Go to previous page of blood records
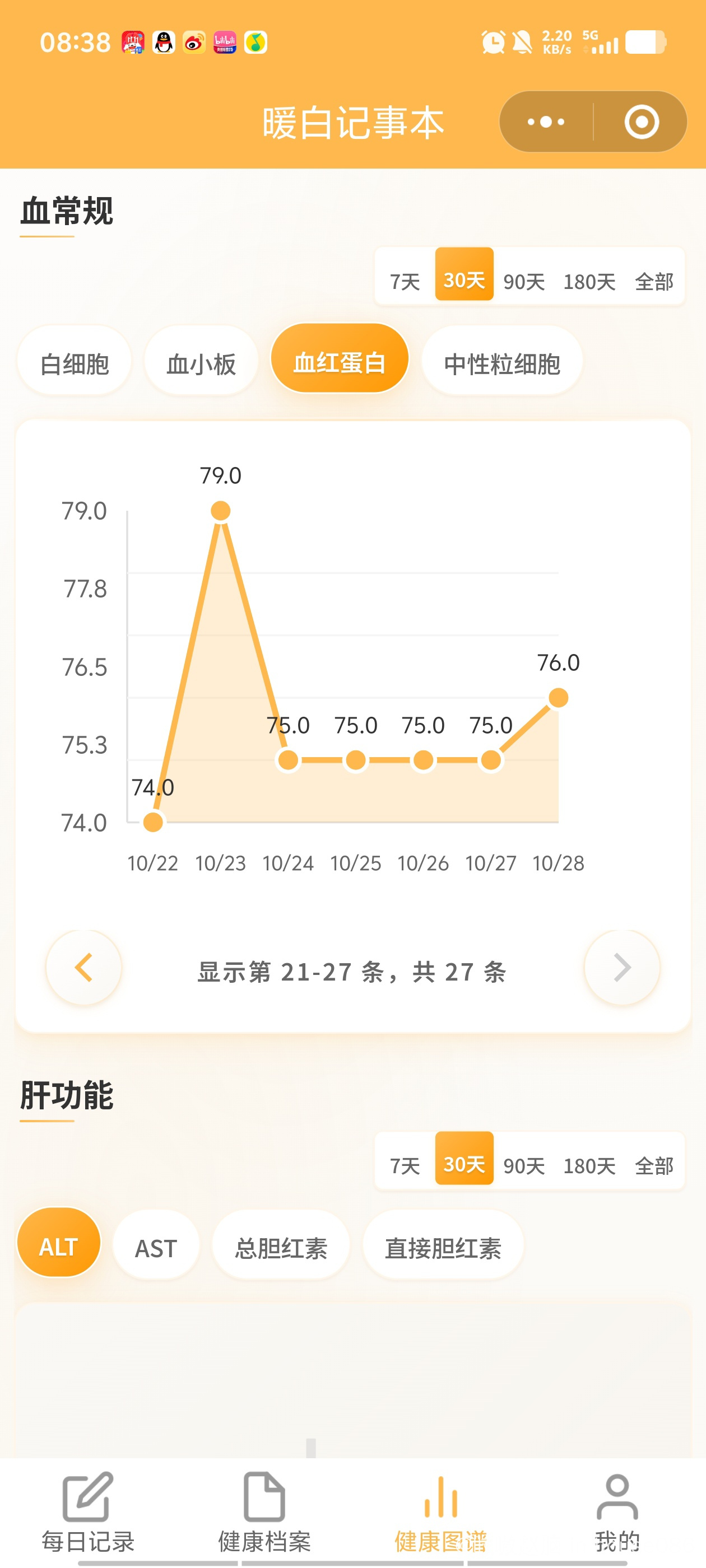The height and width of the screenshot is (1568, 706). [x=83, y=968]
